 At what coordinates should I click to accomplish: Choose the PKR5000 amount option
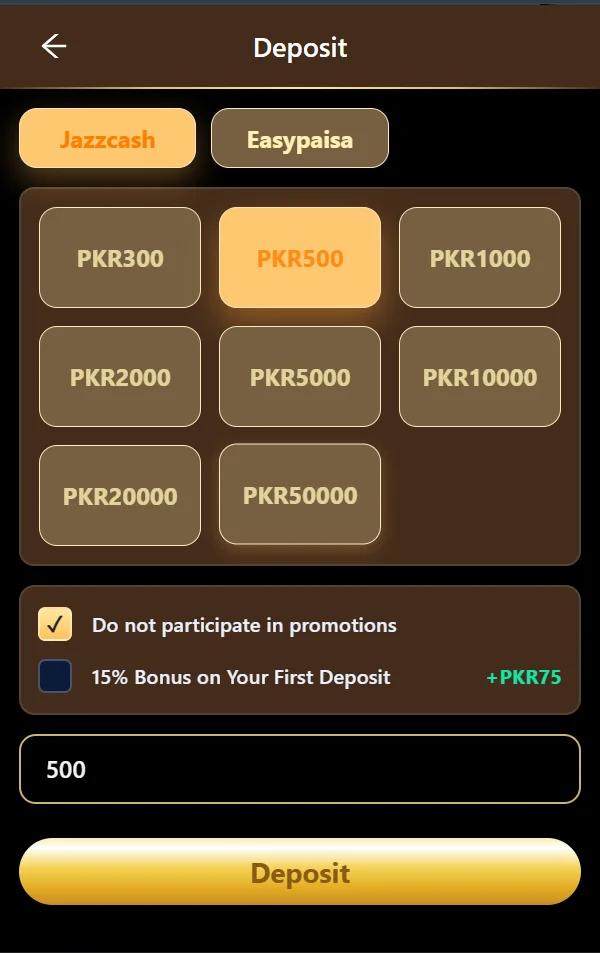pos(300,376)
